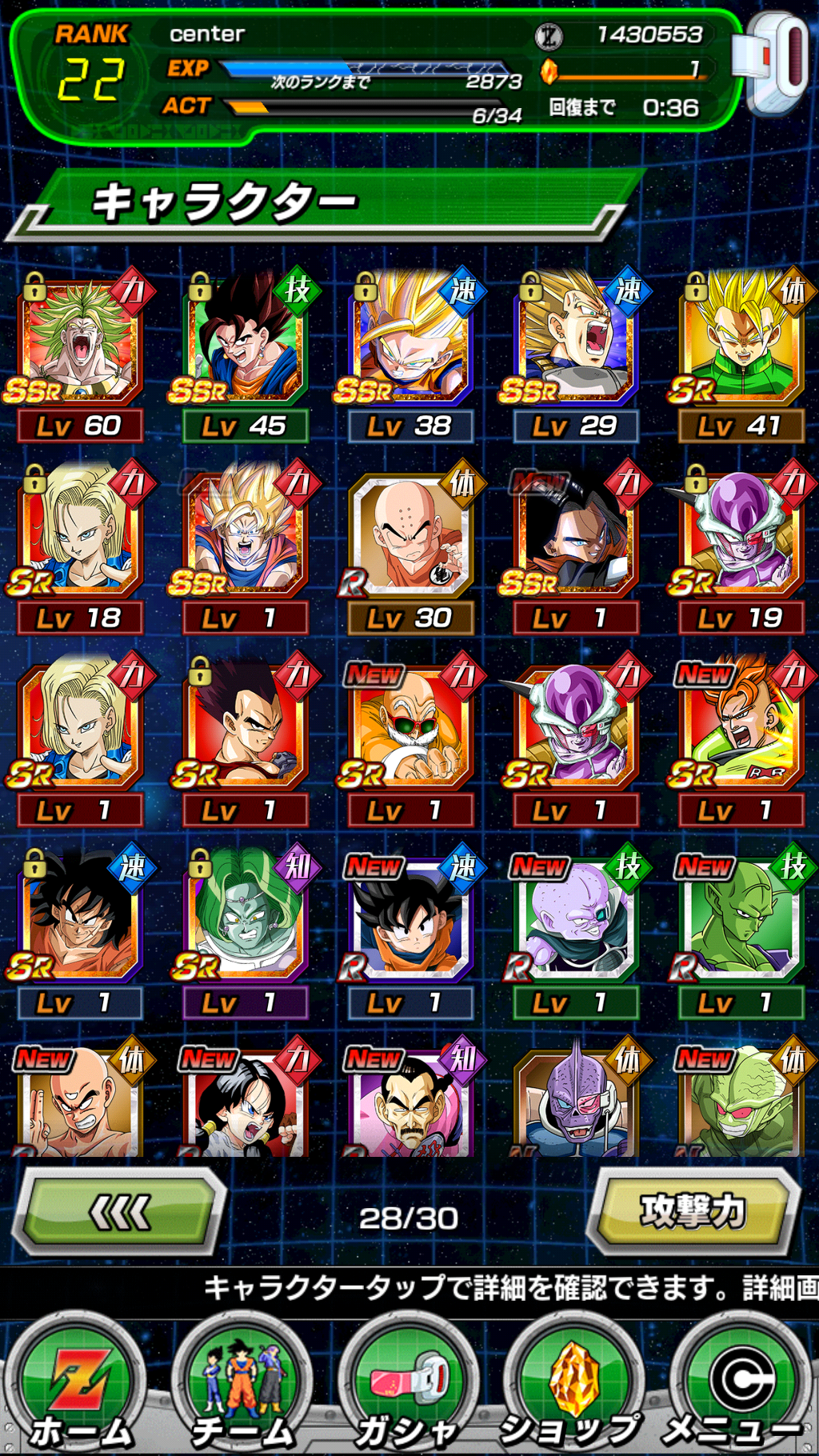Tap the back arrows button
Viewport: 819px width, 1456px height.
coord(122,1212)
